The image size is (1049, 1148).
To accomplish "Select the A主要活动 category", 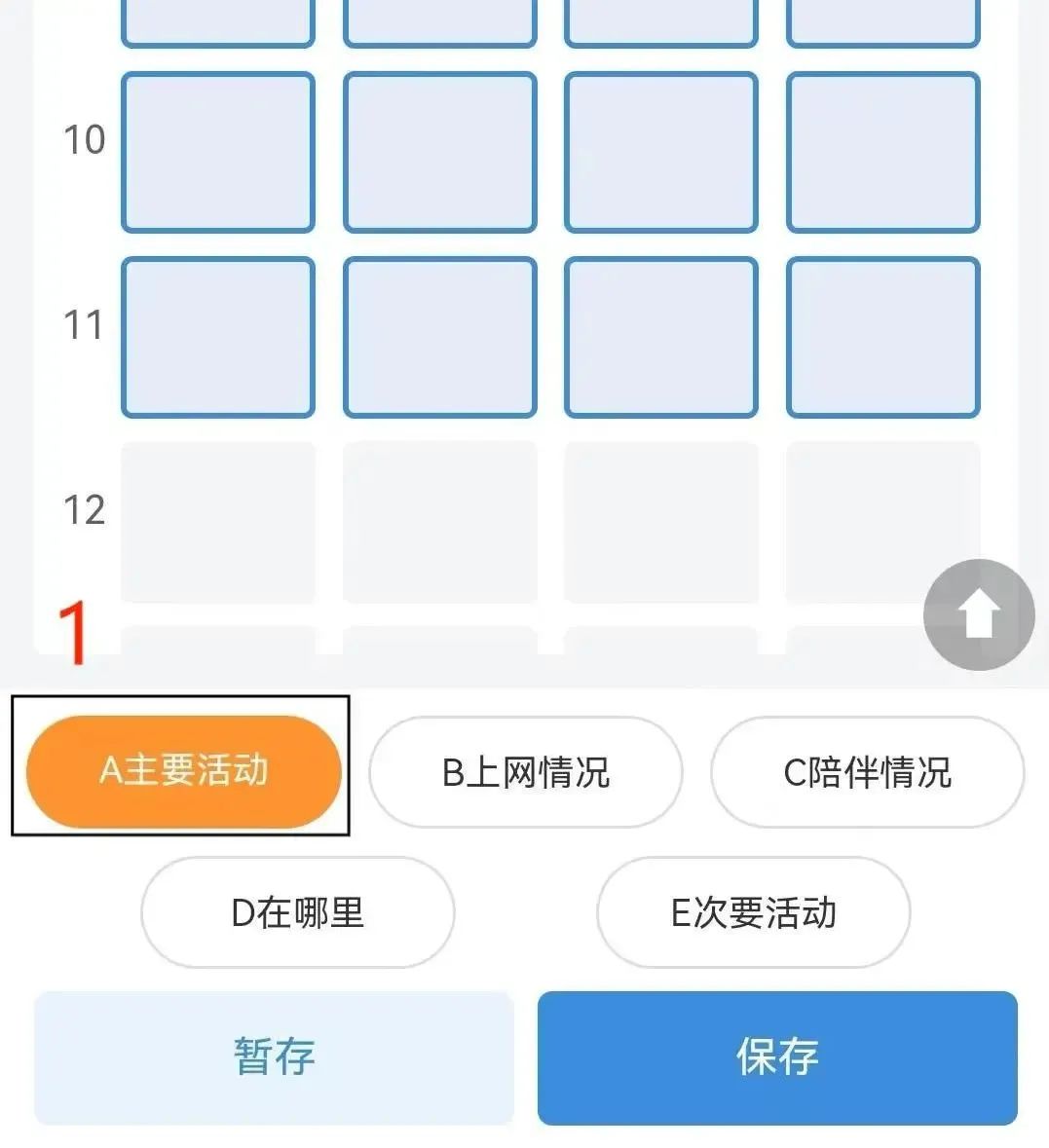I will click(x=184, y=770).
